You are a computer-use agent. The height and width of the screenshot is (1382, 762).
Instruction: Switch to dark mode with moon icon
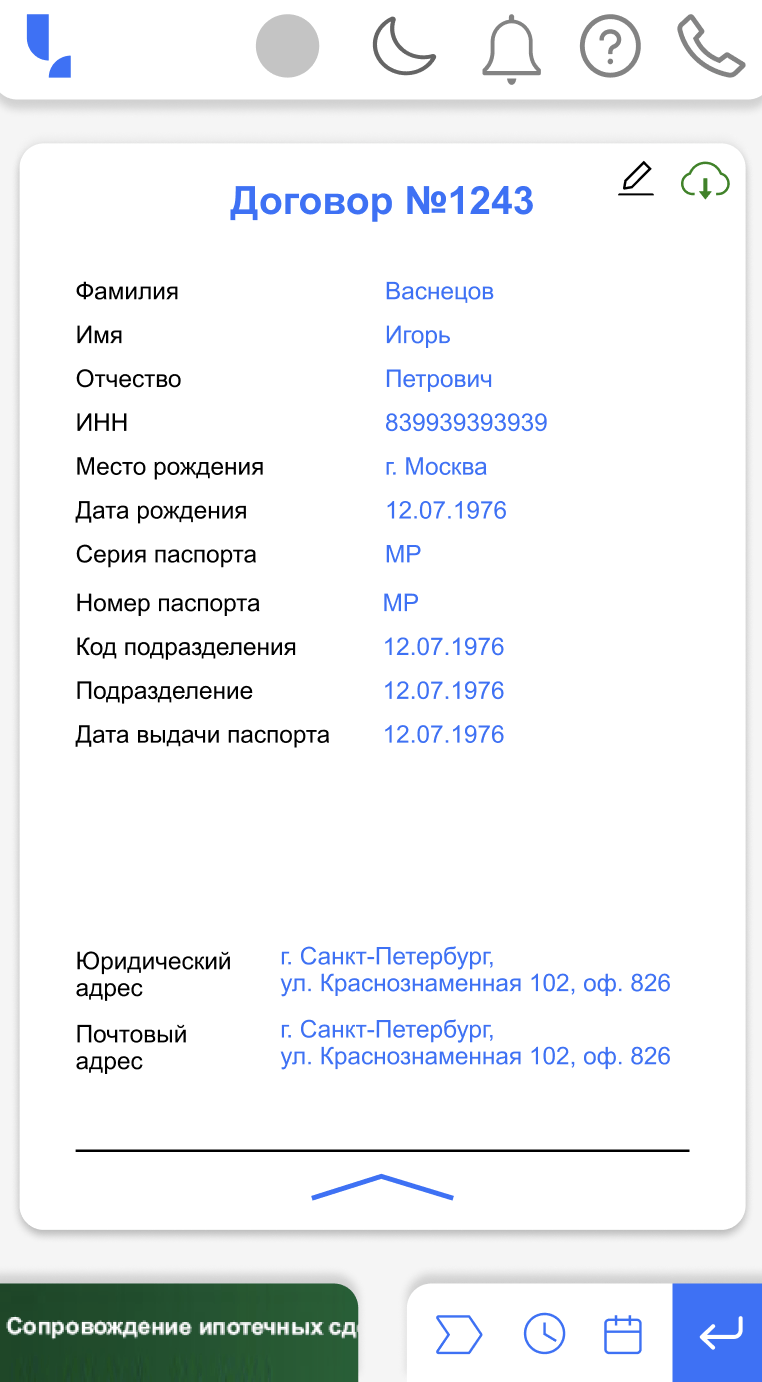[404, 46]
